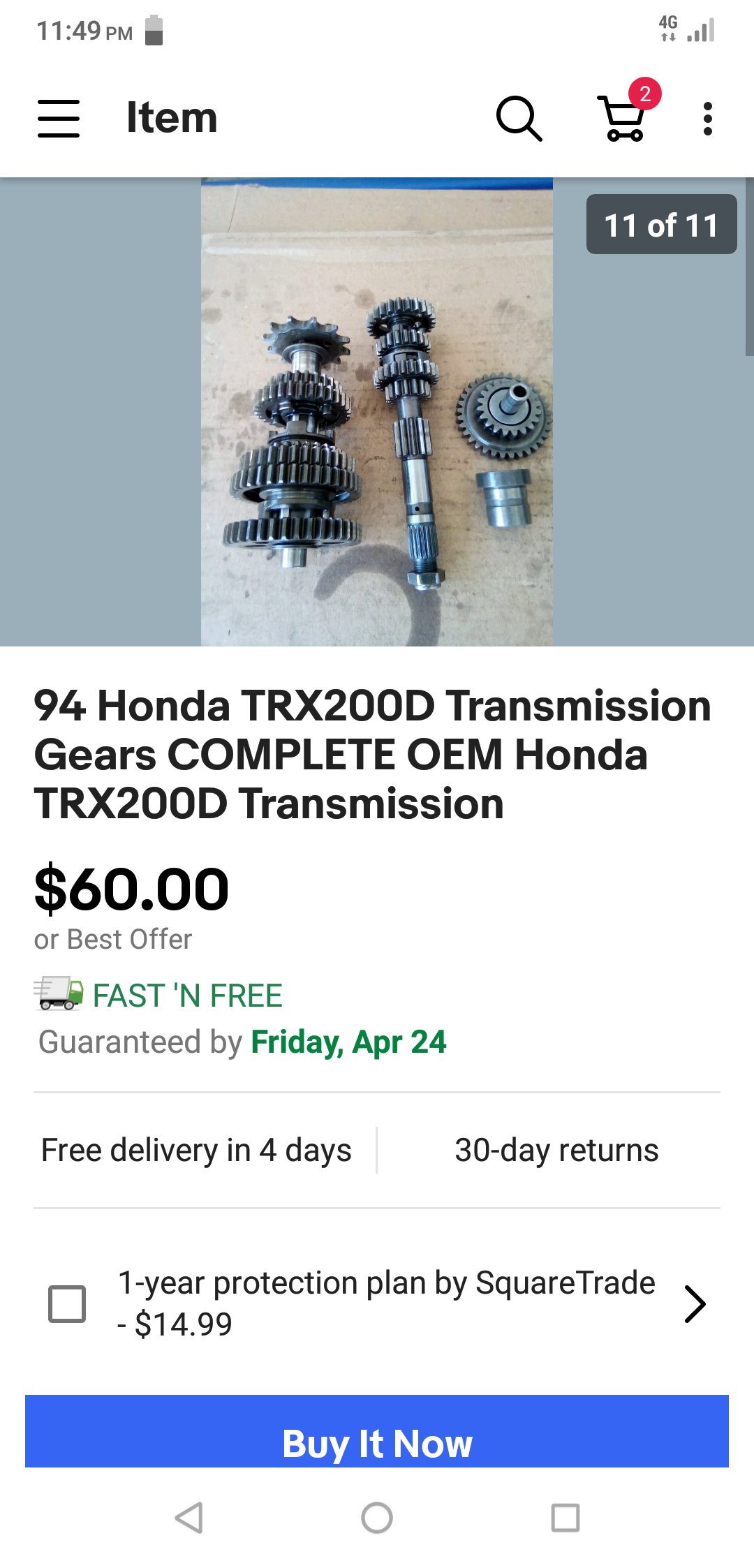Screen dimensions: 754x1568
Task: Go back using system back button
Action: point(189,1518)
